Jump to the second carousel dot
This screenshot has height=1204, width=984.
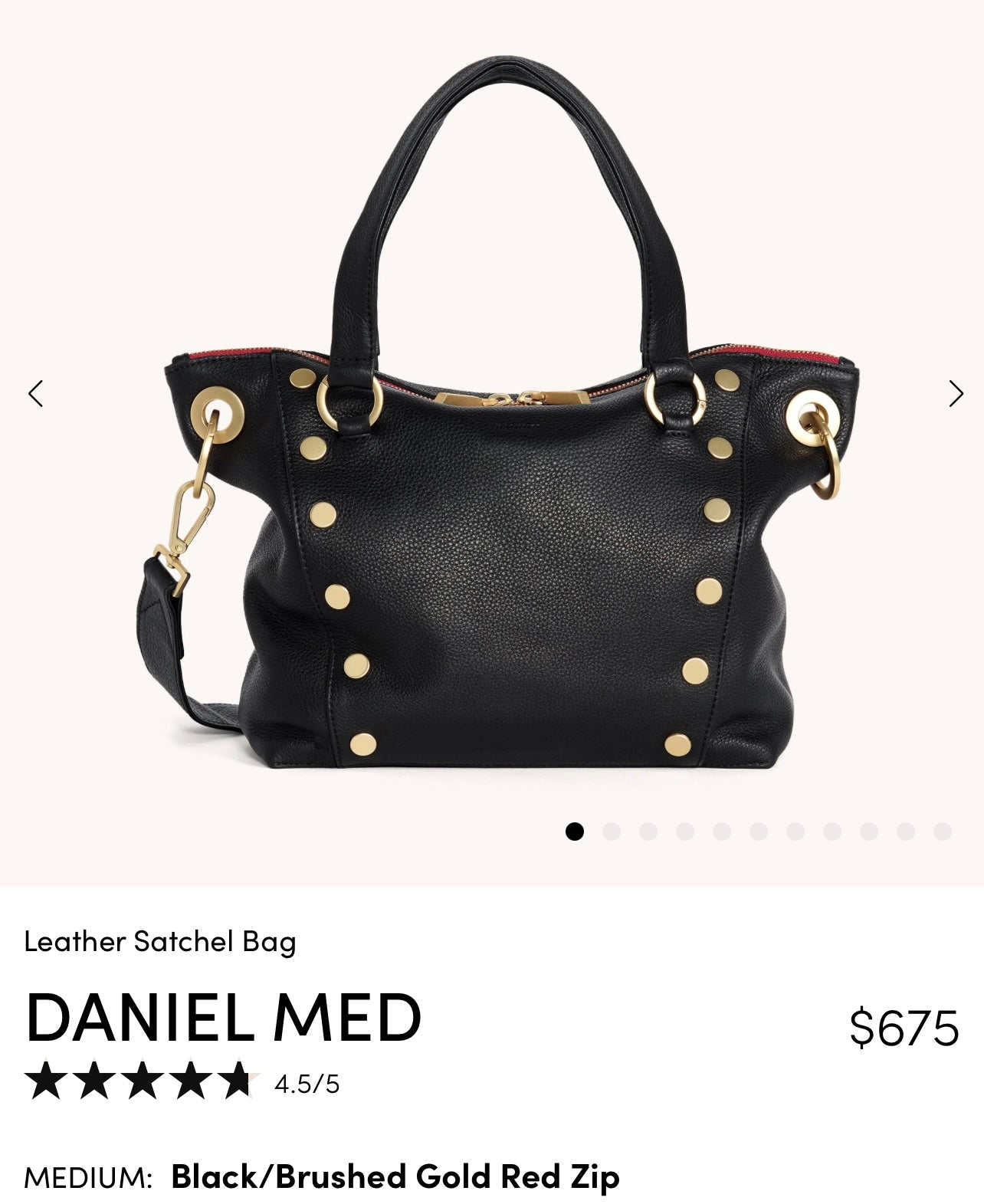pyautogui.click(x=611, y=832)
